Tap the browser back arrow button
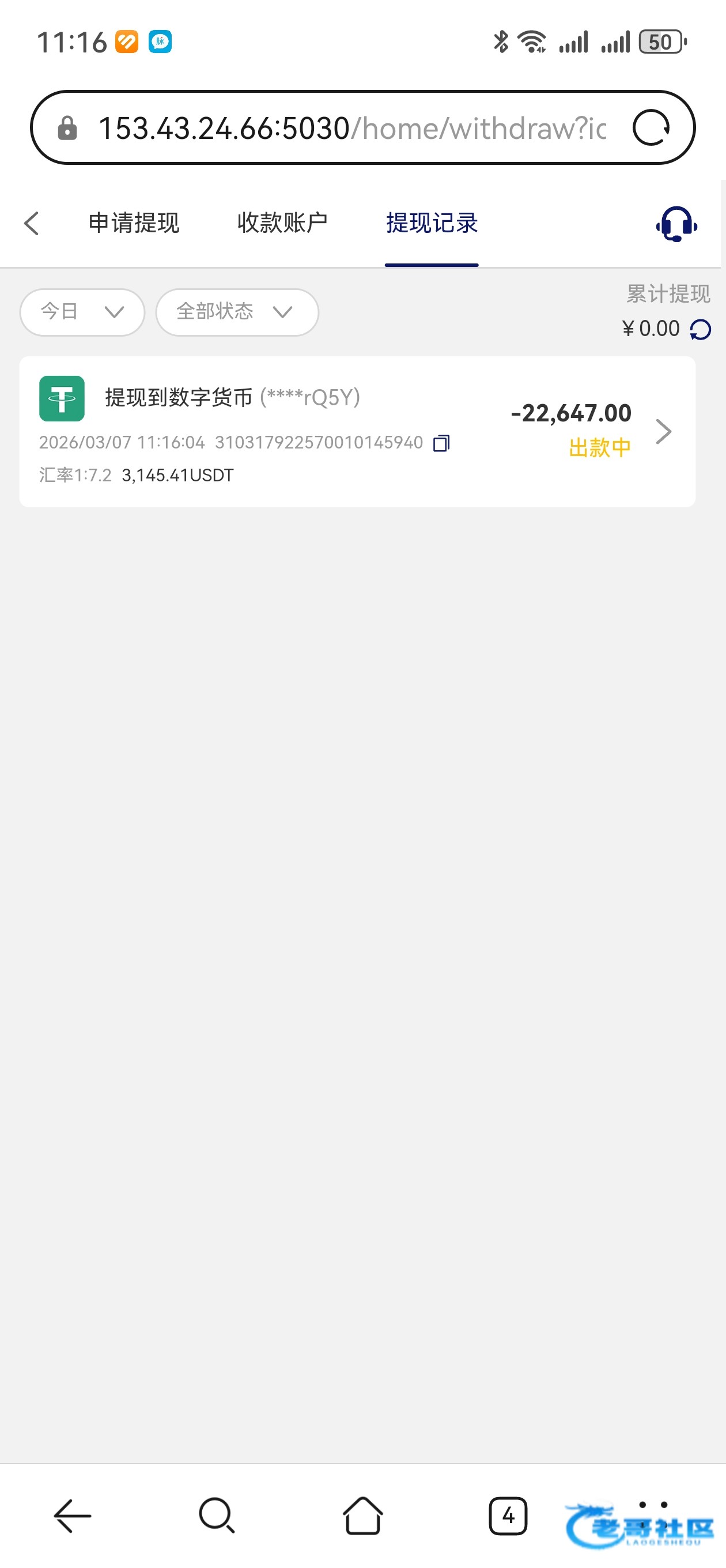This screenshot has height=1568, width=726. click(x=73, y=1515)
